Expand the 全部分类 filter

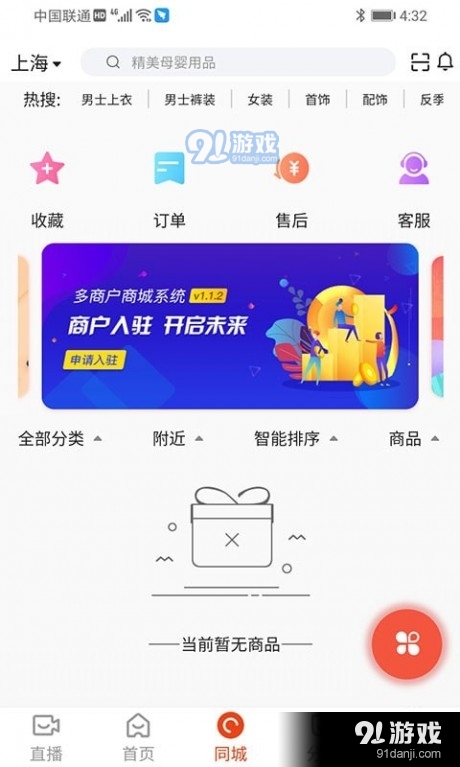coord(60,439)
